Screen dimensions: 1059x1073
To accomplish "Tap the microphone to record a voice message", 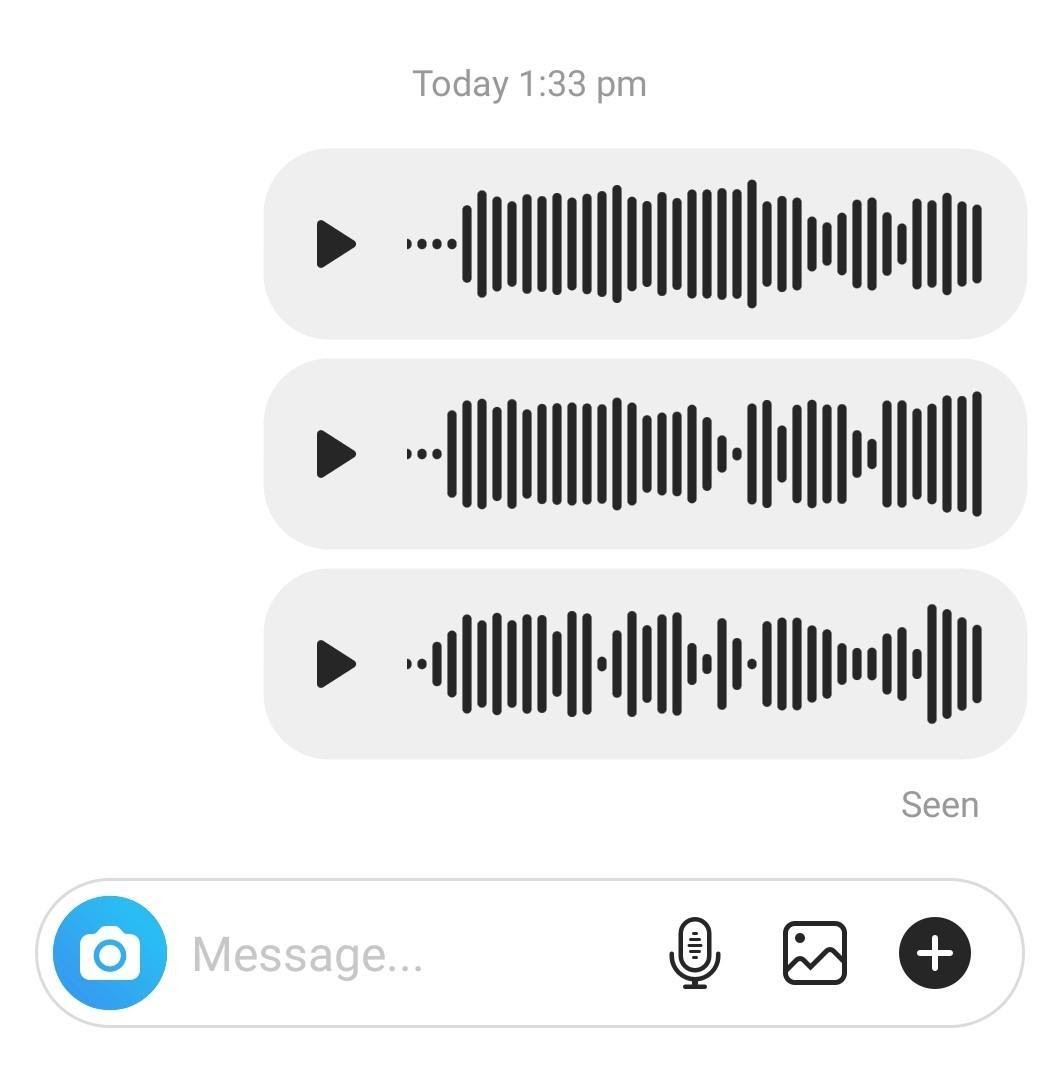I will pos(694,953).
